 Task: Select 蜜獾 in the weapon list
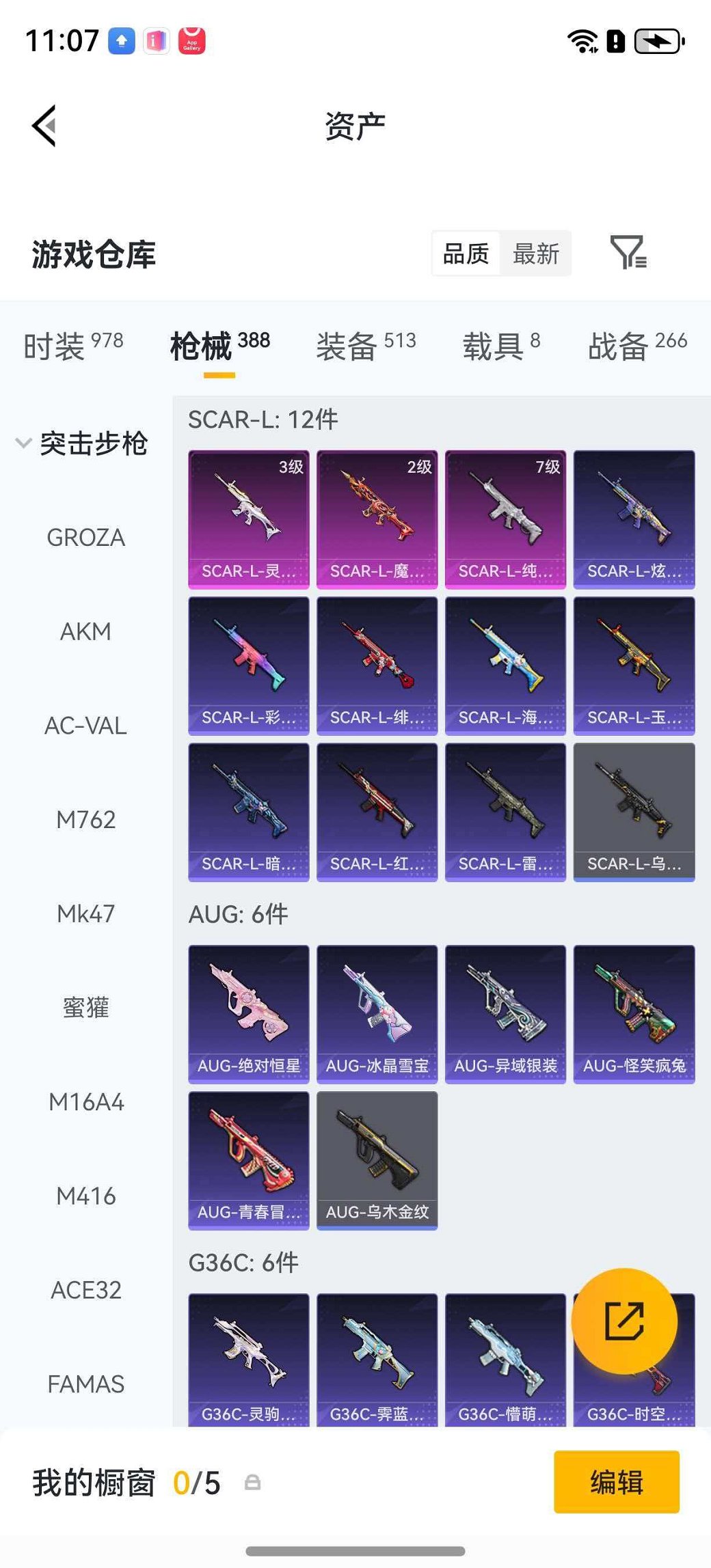point(86,1008)
